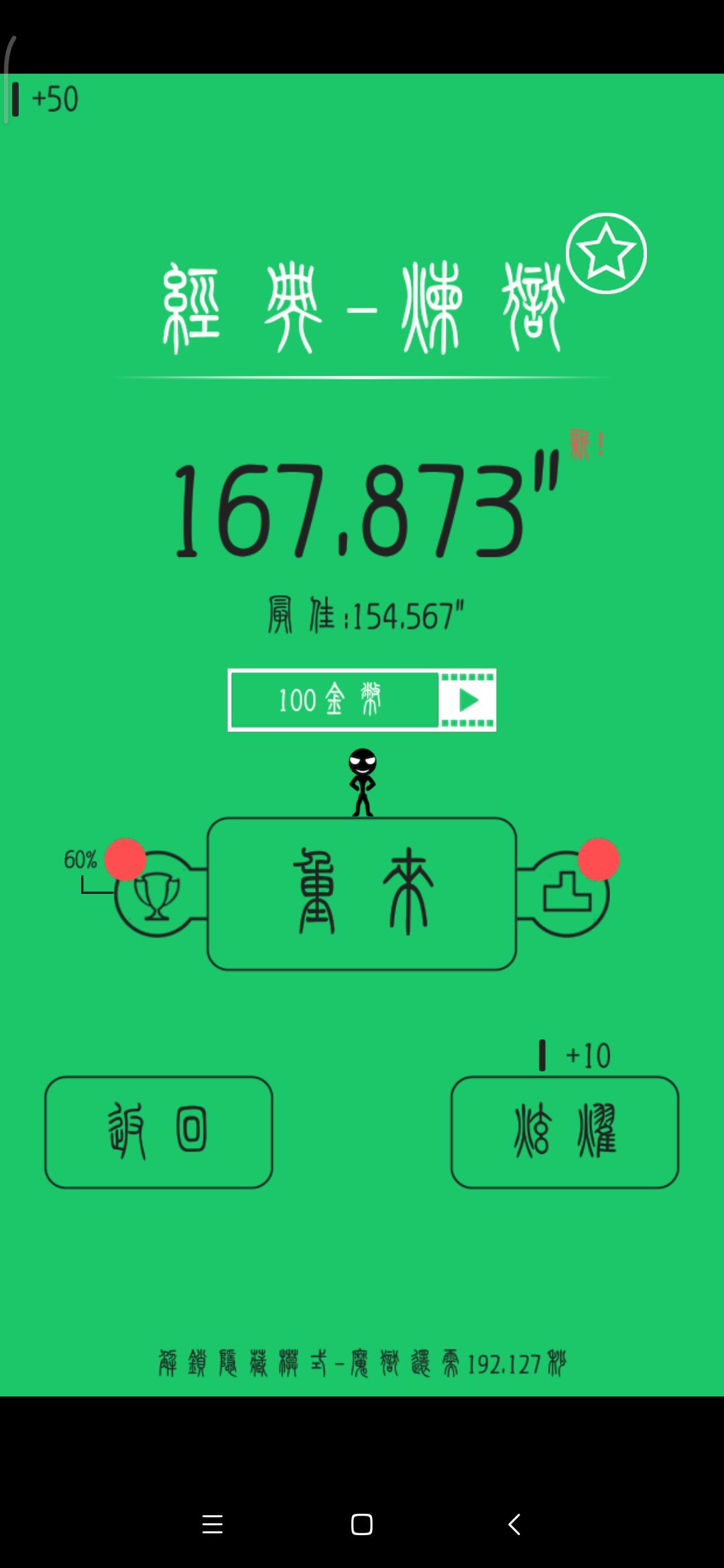Tap the 60% label near the trophy
724x1568 pixels.
82,859
